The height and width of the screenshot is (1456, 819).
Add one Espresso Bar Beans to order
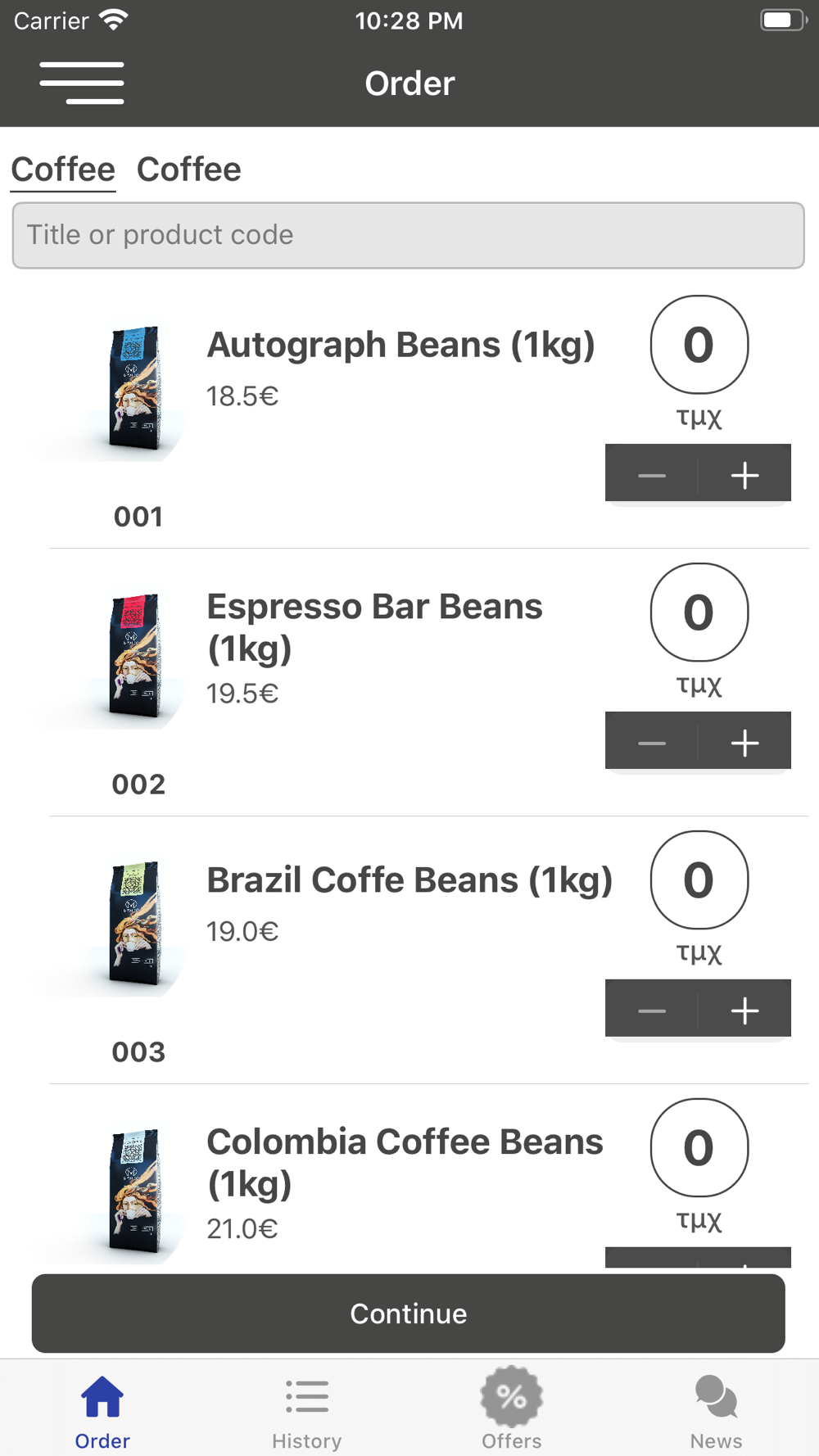tap(744, 742)
